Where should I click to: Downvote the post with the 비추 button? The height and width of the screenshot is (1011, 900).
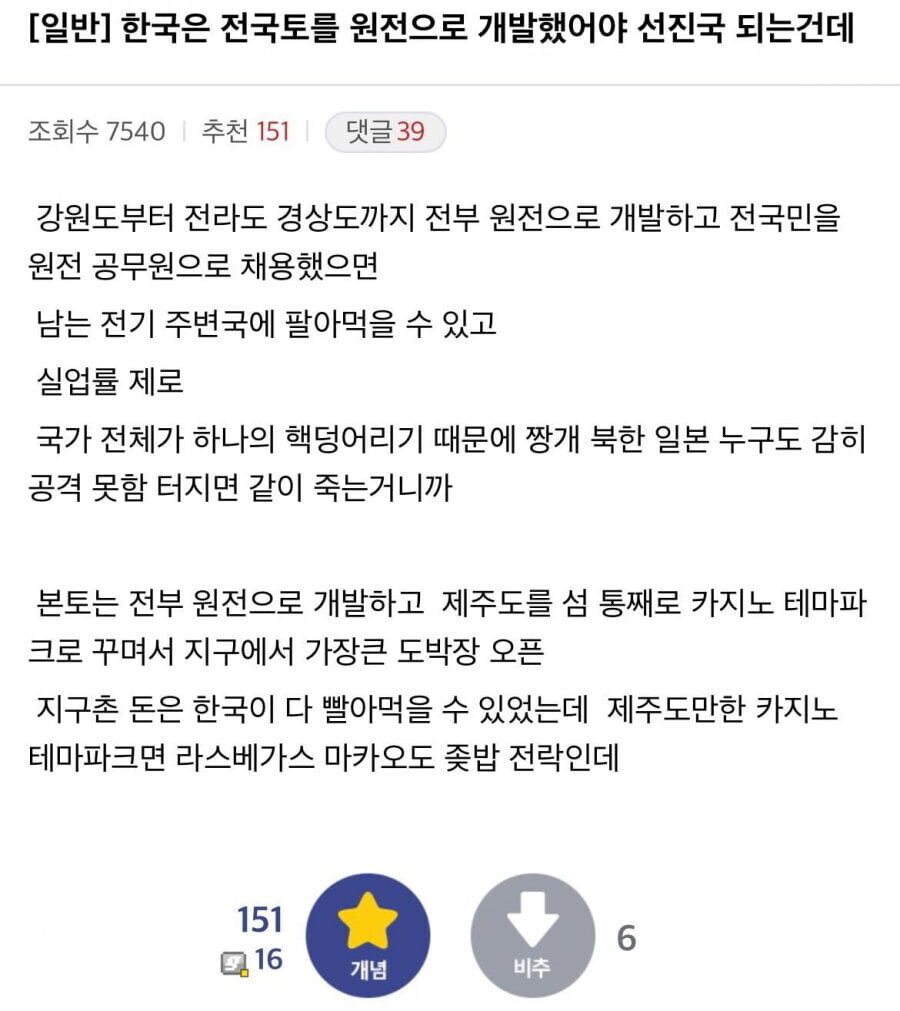(x=532, y=935)
